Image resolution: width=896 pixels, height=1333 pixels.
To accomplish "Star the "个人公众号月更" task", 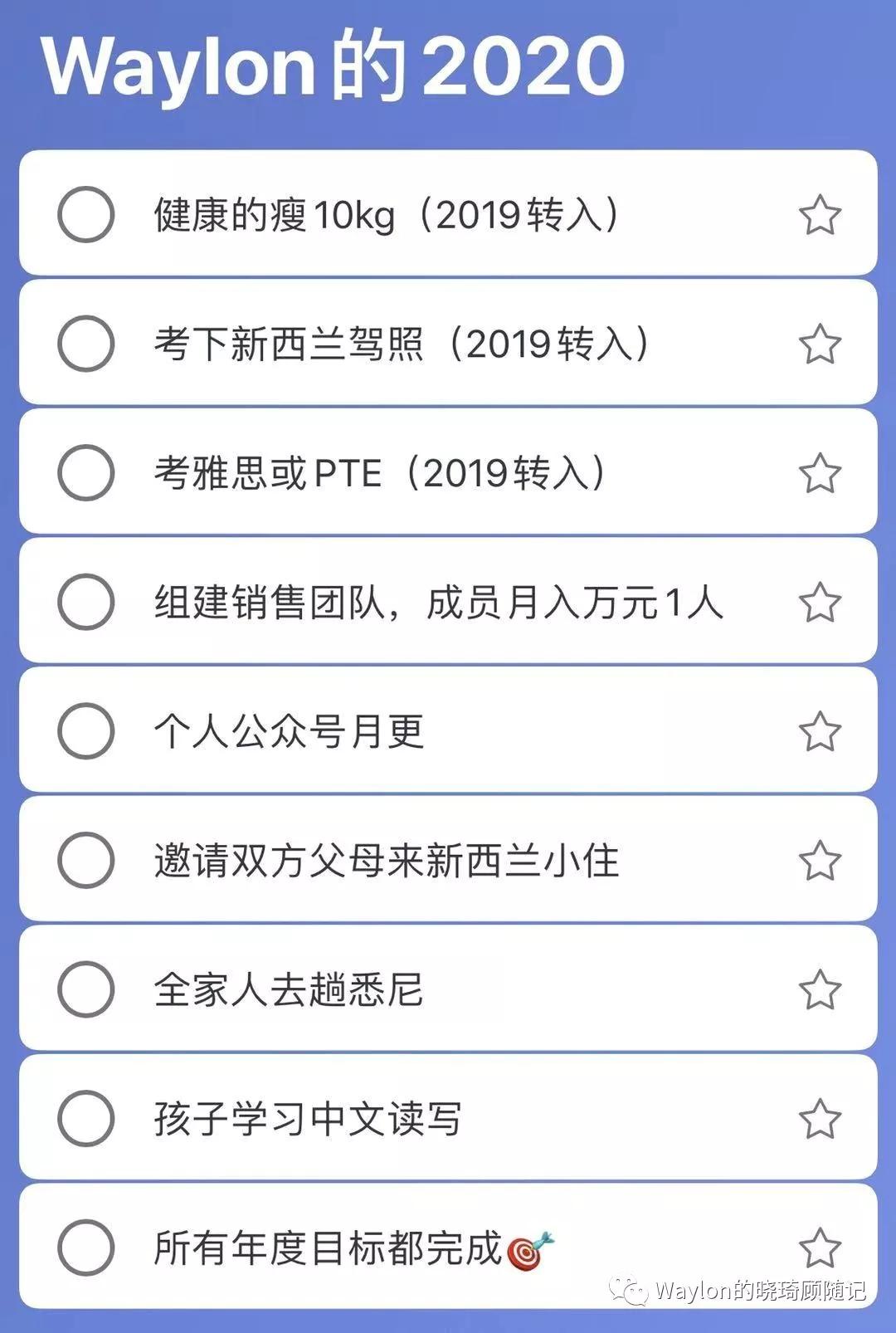I will point(820,730).
